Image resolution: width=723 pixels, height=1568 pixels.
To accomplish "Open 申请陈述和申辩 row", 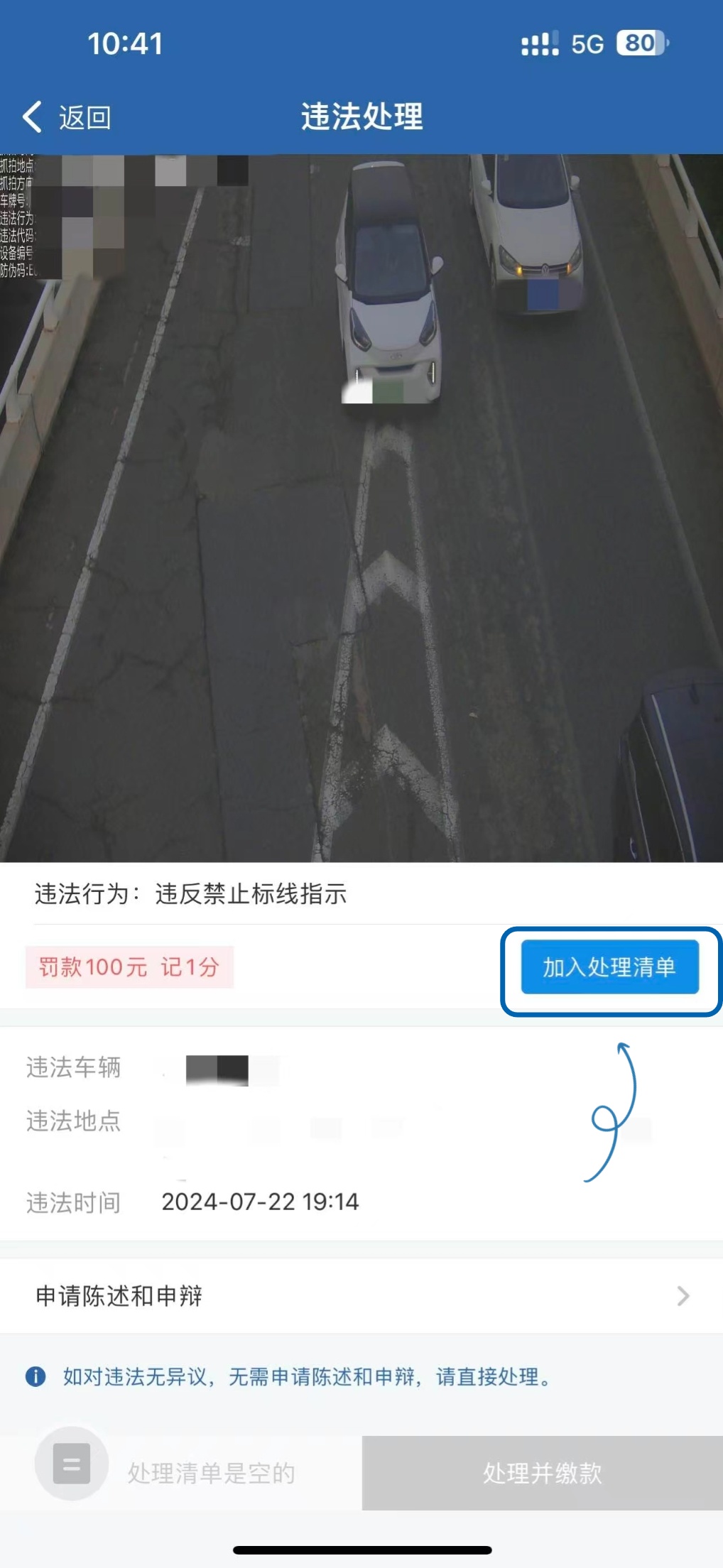I will coord(361,1296).
